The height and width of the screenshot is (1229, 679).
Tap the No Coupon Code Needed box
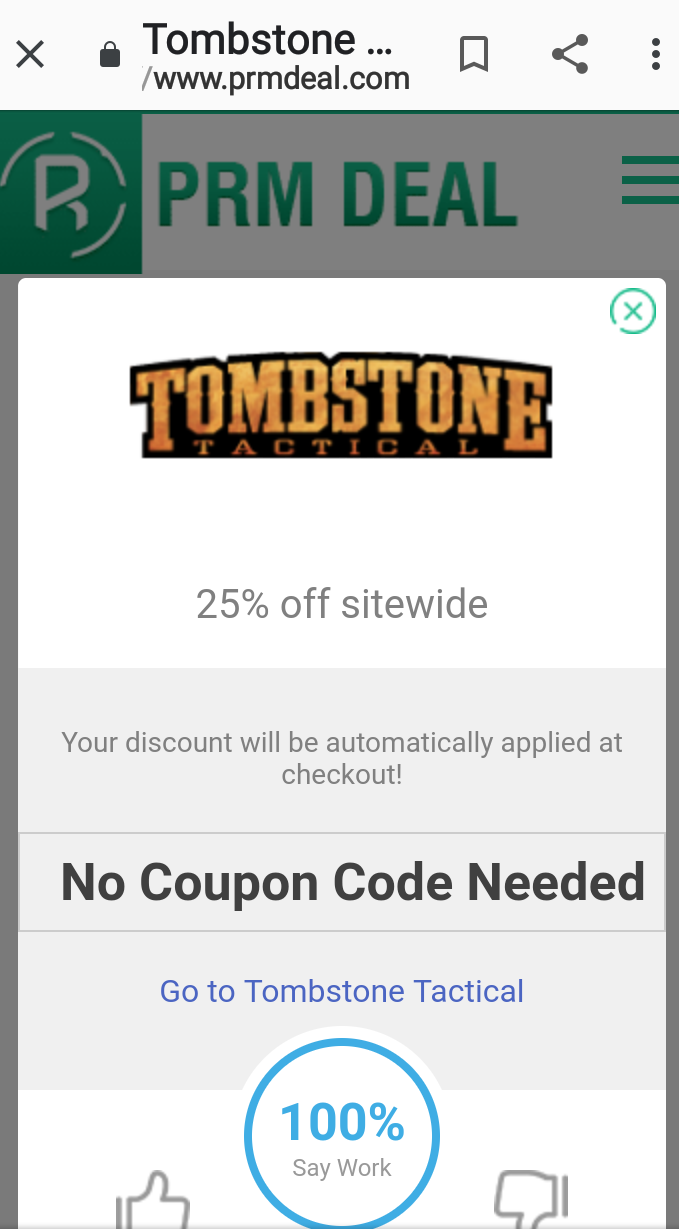click(x=342, y=882)
